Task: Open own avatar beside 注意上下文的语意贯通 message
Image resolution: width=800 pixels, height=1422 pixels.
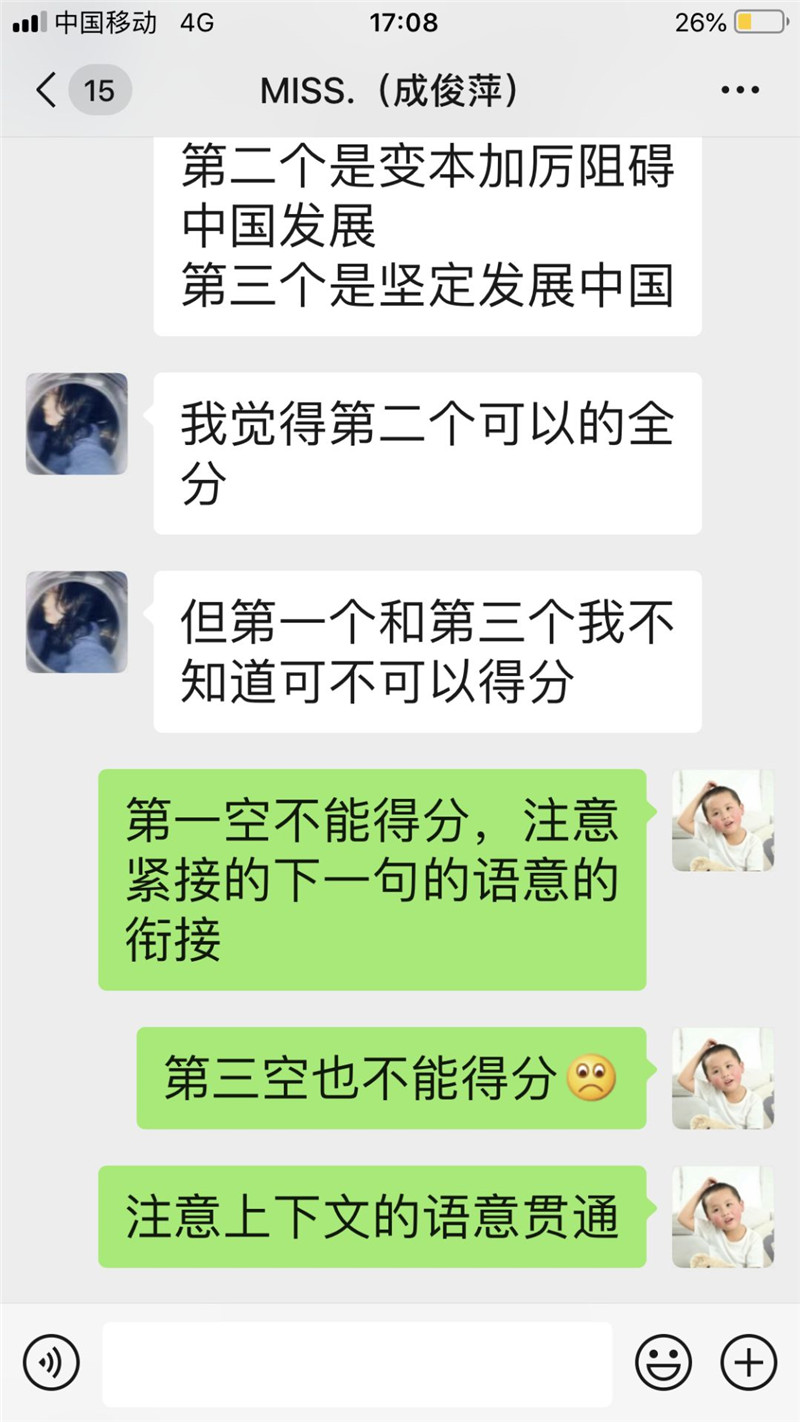Action: pos(723,1216)
